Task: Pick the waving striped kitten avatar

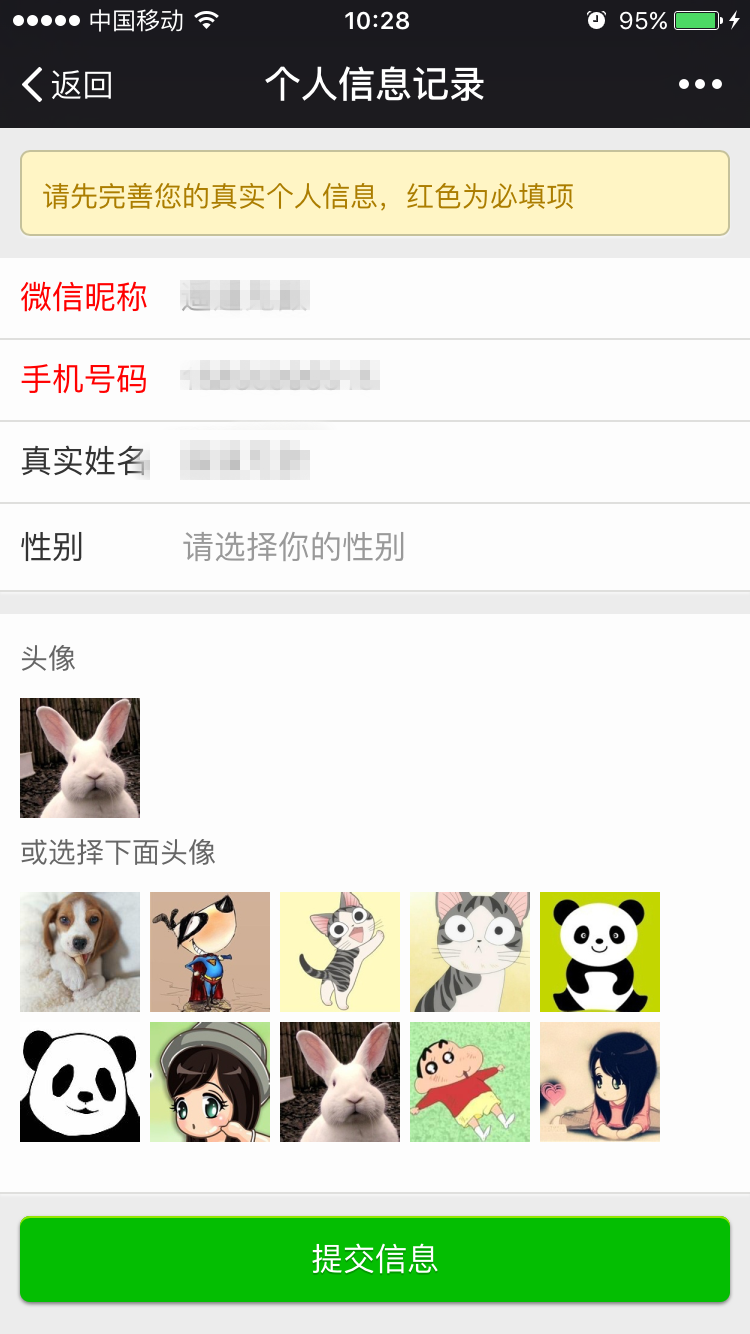Action: coord(340,952)
